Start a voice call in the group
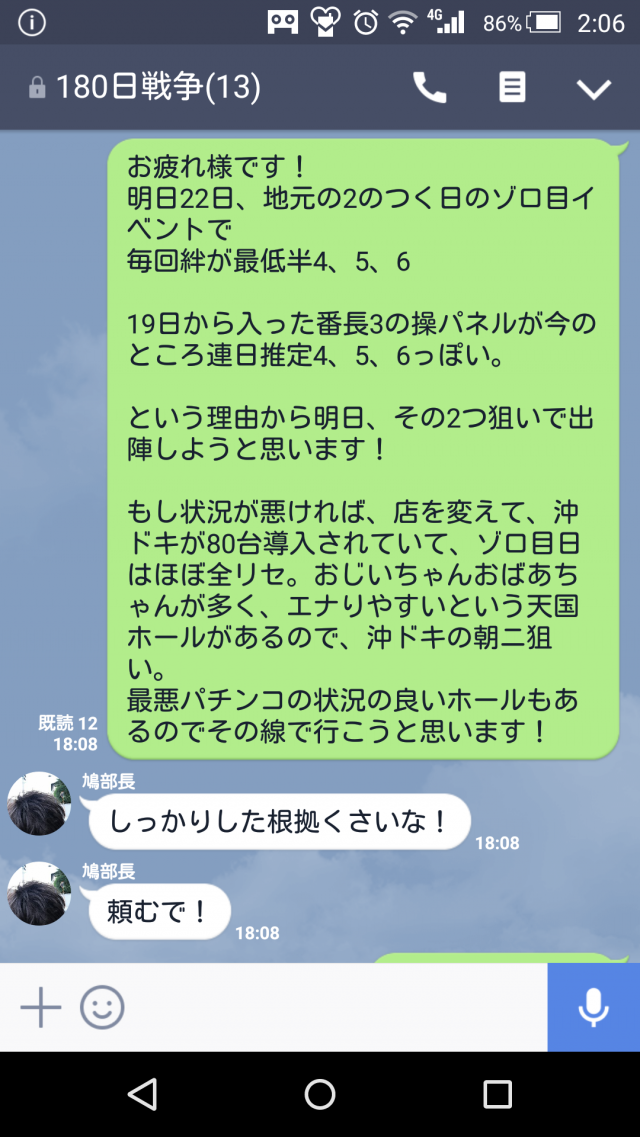640x1137 pixels. (430, 88)
